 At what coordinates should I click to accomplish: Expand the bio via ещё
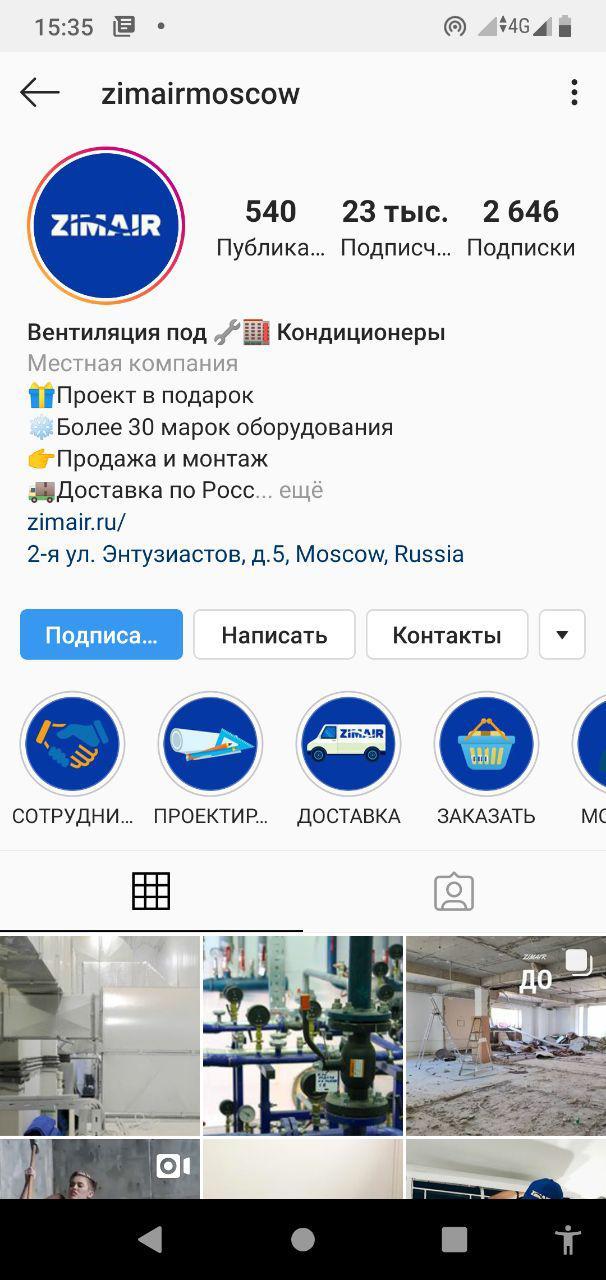point(301,491)
